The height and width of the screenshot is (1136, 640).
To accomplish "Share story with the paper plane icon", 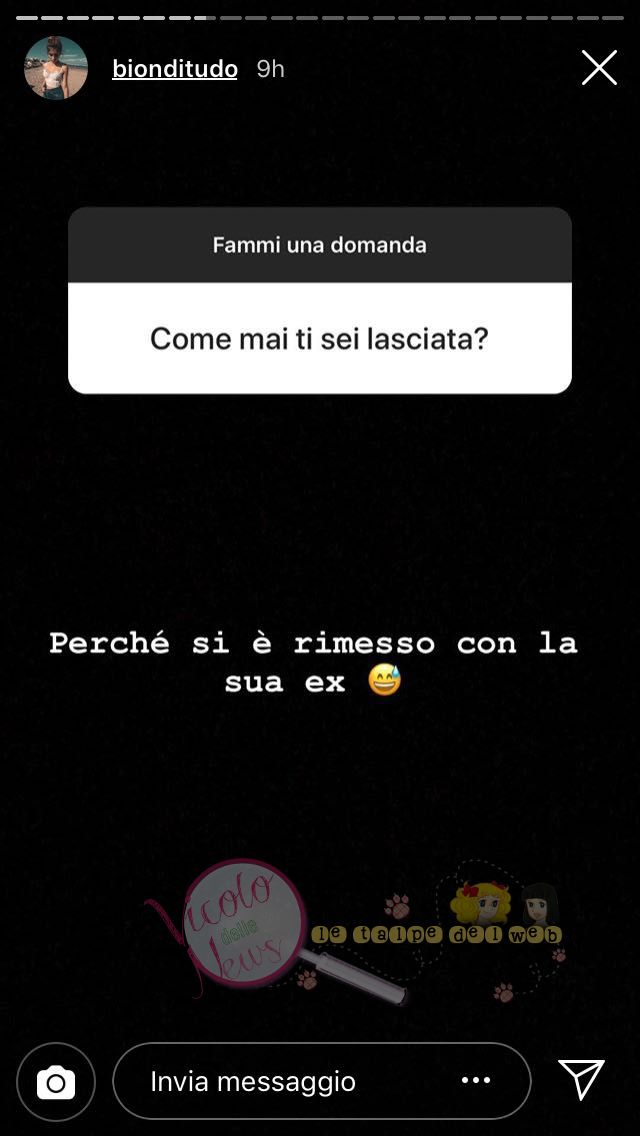I will pyautogui.click(x=581, y=1080).
